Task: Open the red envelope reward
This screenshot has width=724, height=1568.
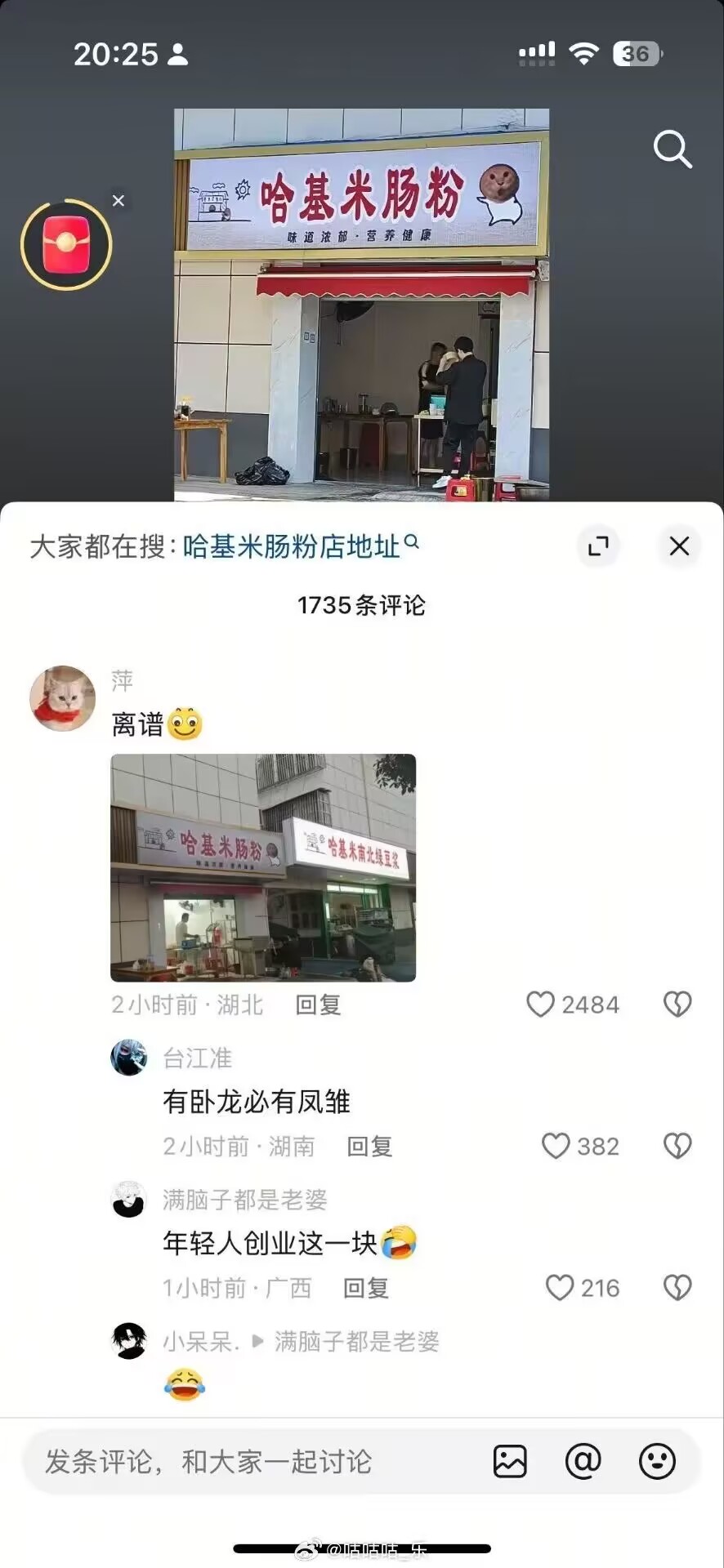Action: (x=66, y=244)
